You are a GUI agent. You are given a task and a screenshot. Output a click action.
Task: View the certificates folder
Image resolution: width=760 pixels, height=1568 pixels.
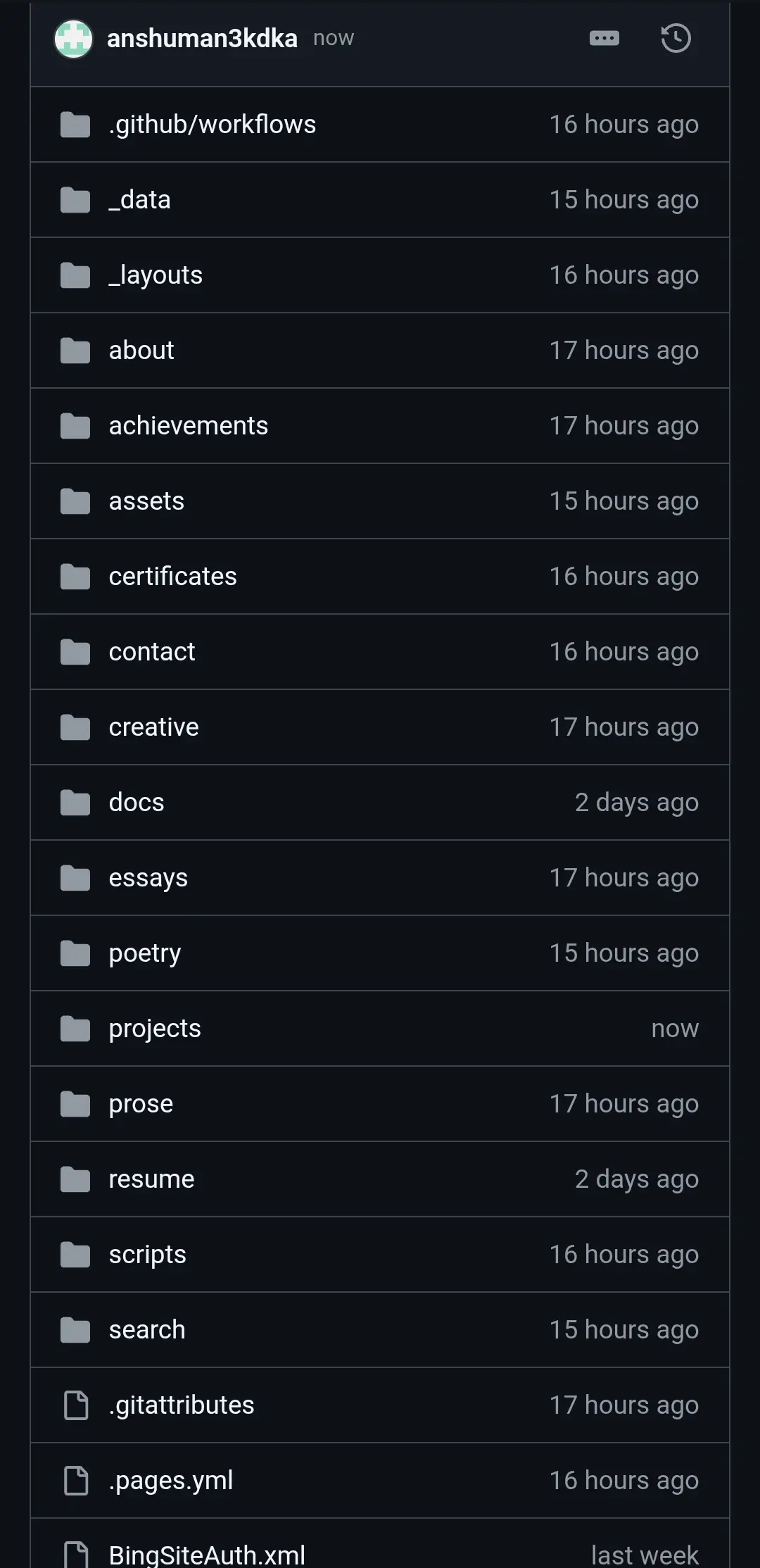click(172, 577)
